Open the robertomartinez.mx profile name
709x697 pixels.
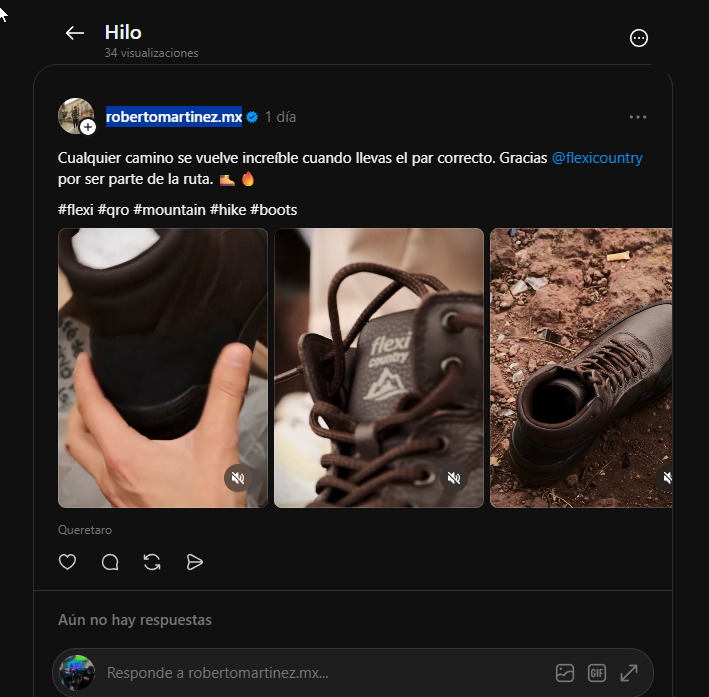[x=174, y=117]
